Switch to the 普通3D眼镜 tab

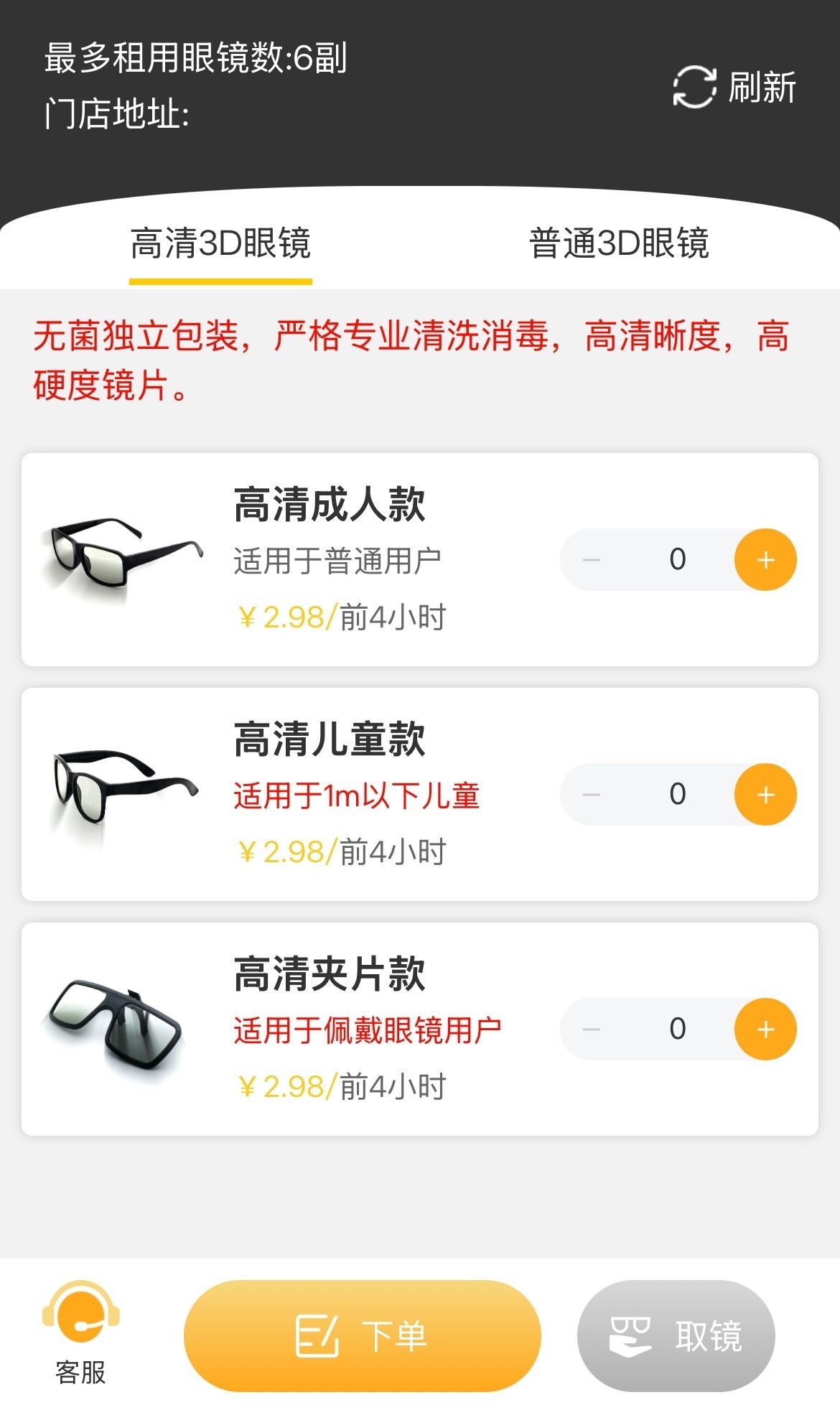(x=619, y=243)
